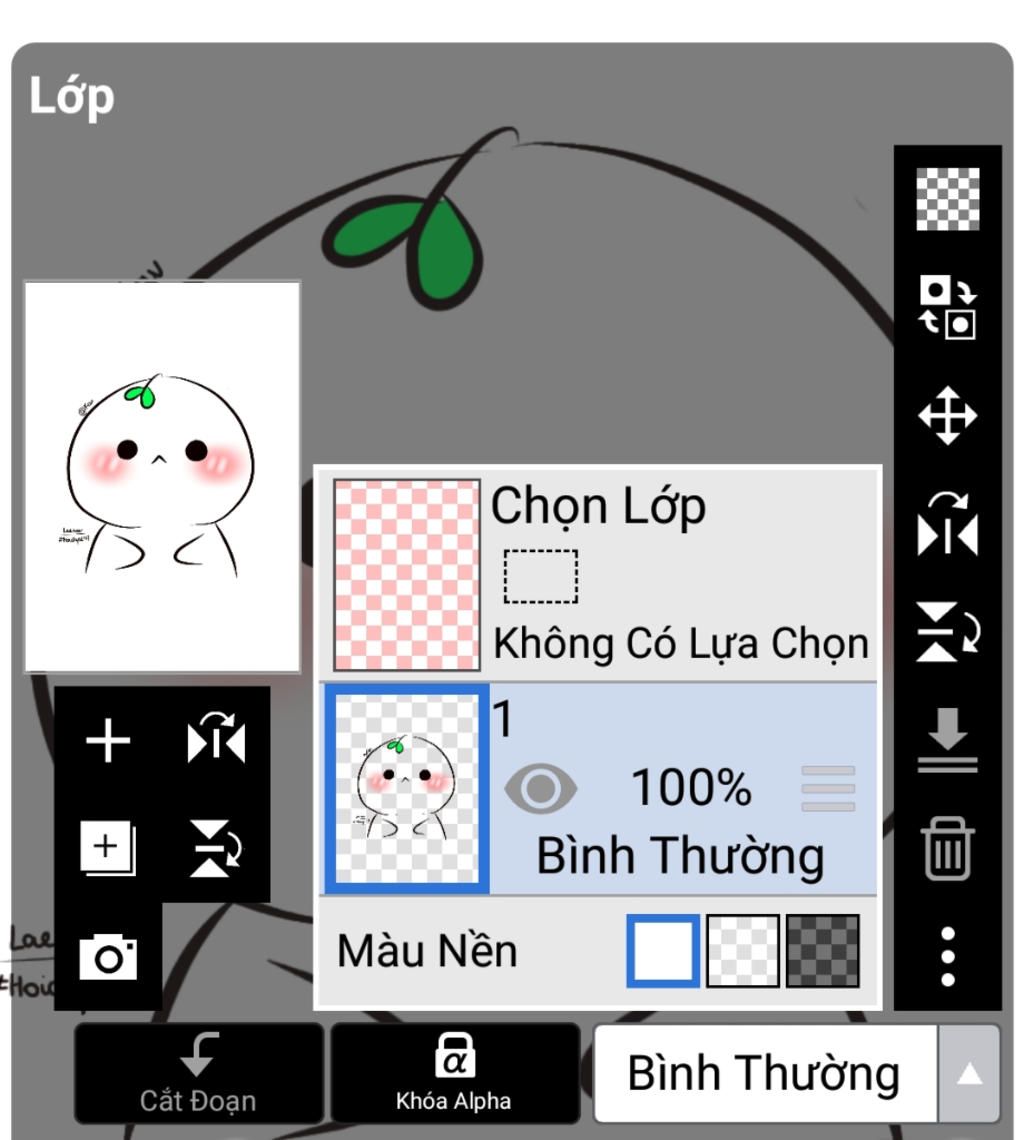Screen dimensions: 1024x1140
Task: Open the three-dot more options menu
Action: [947, 957]
